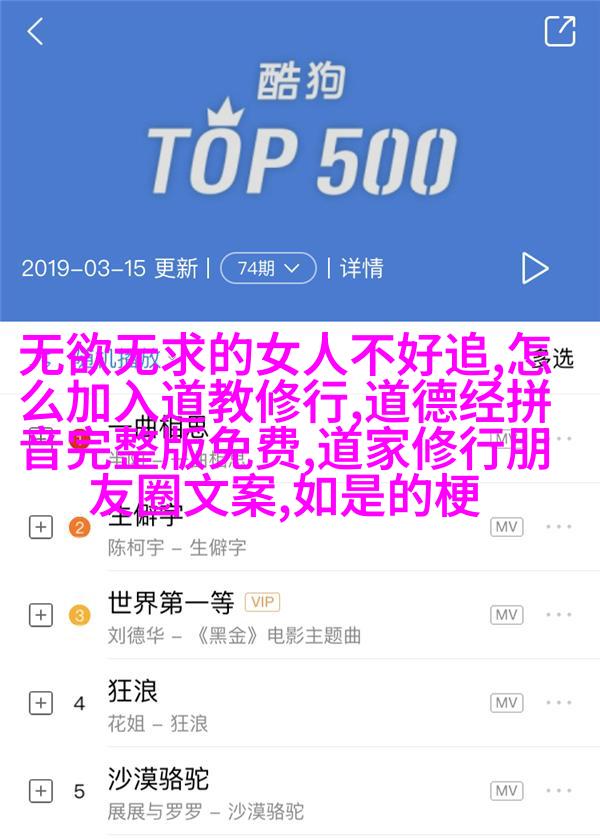Watch the MV for 狂浪
Viewport: 600px width, 839px height.
click(x=507, y=703)
